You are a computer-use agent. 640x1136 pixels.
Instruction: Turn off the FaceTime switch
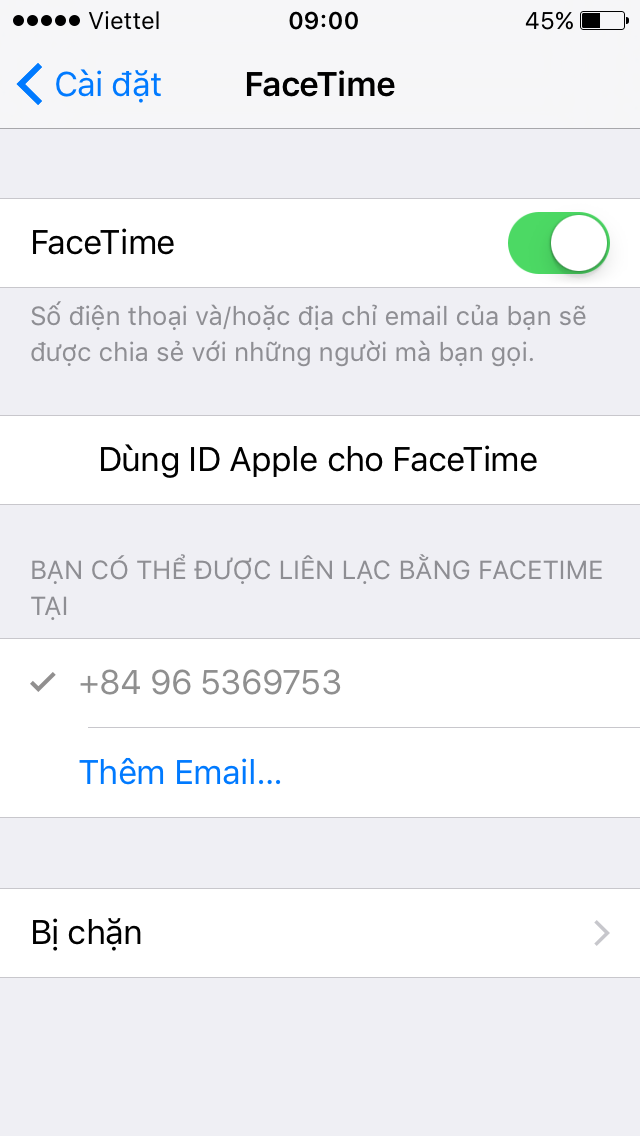(x=558, y=243)
